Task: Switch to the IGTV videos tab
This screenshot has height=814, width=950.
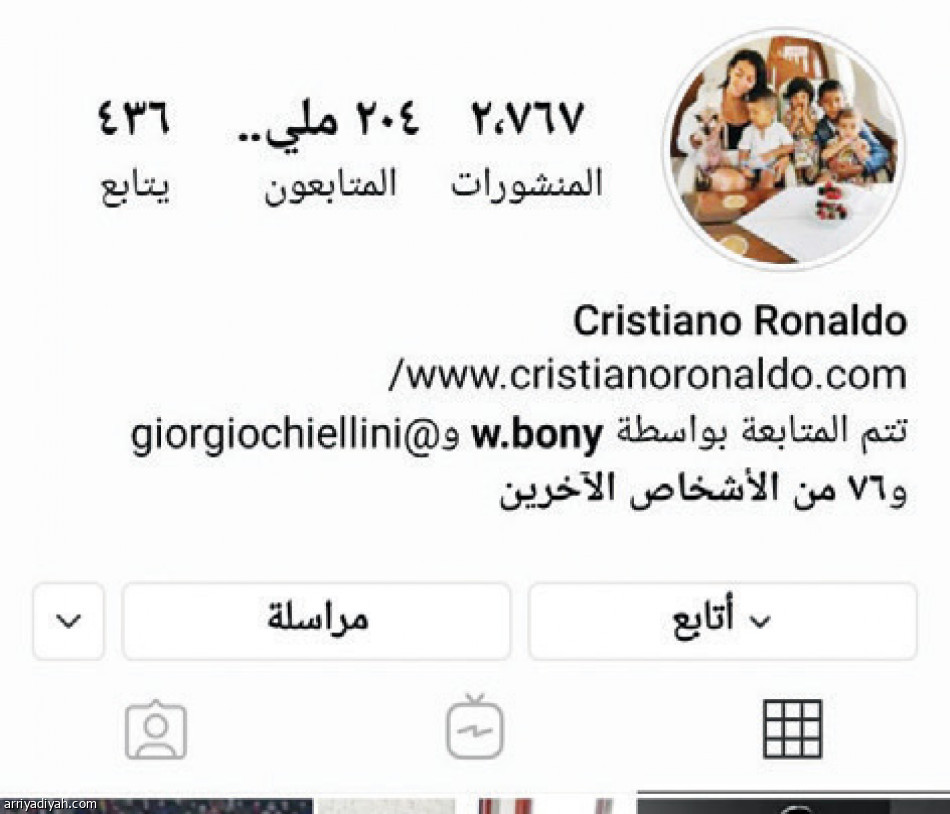Action: coord(474,728)
